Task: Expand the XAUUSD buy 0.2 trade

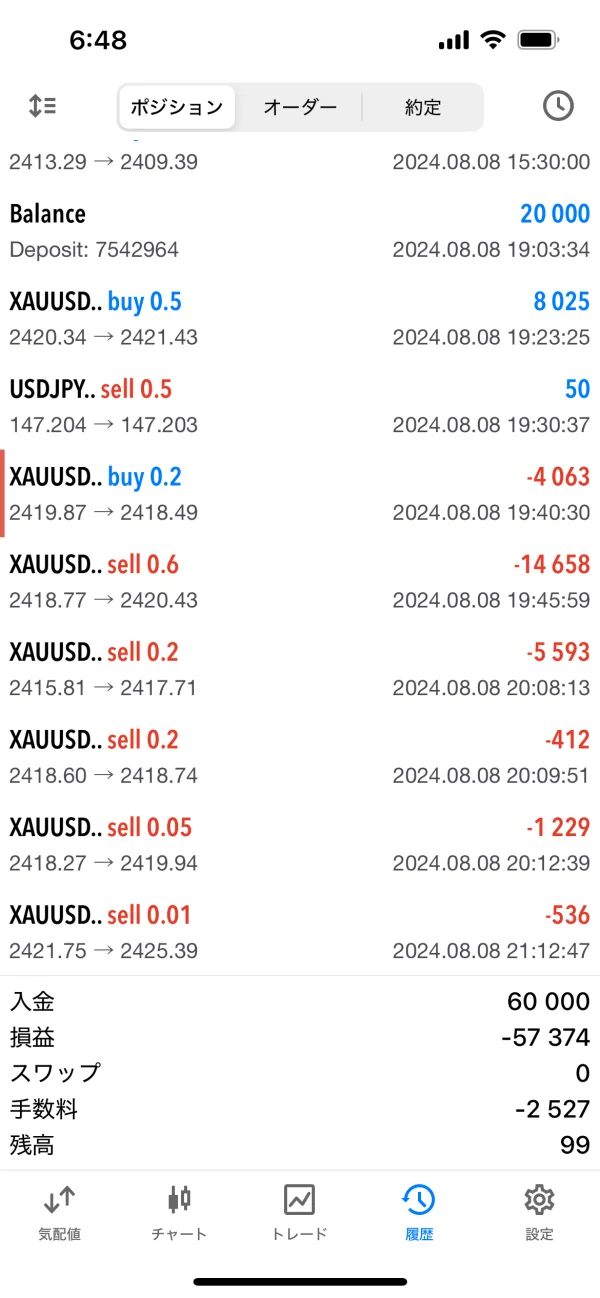Action: (300, 494)
